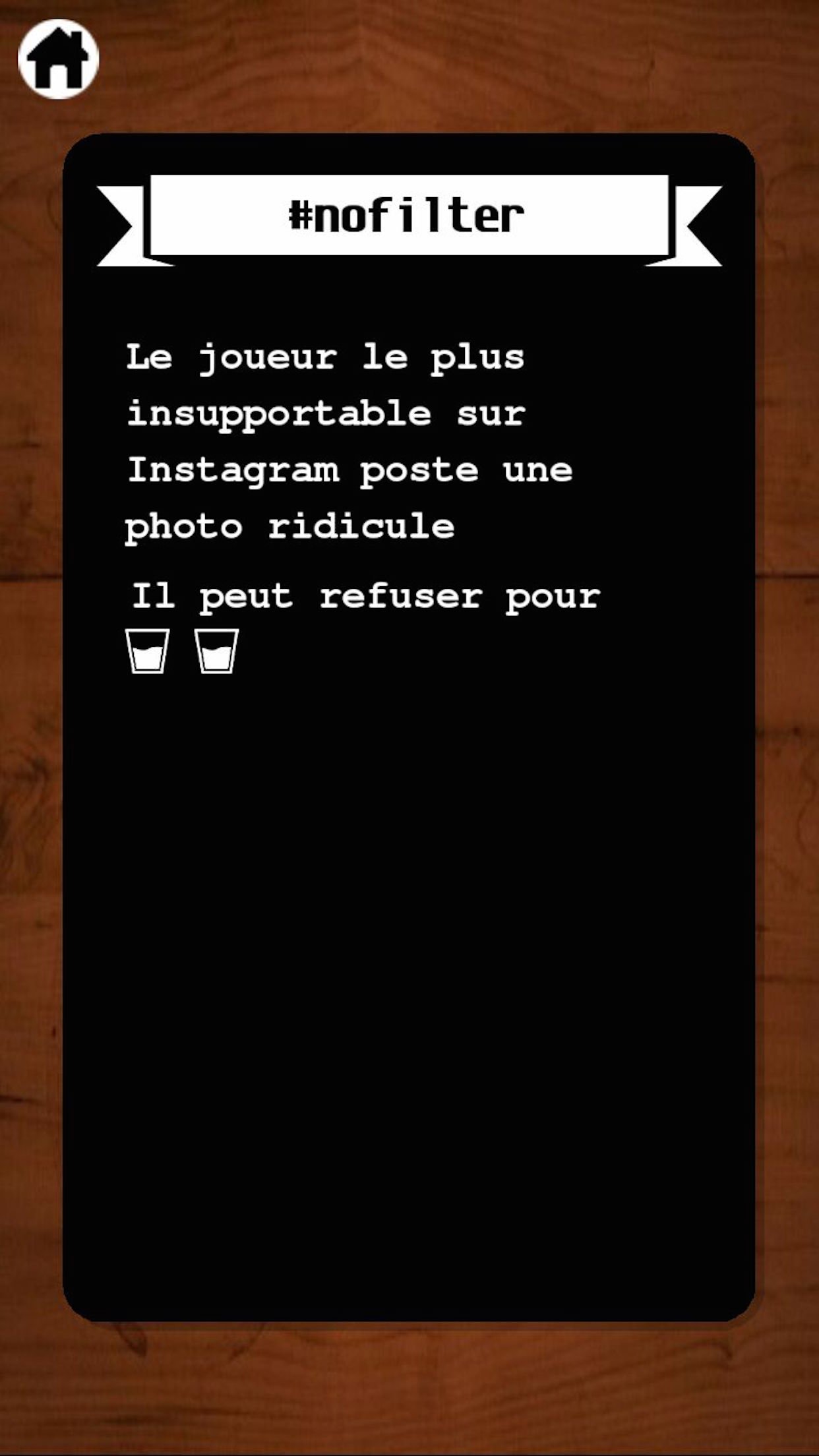Return to the home menu
The image size is (819, 1456).
pyautogui.click(x=58, y=59)
